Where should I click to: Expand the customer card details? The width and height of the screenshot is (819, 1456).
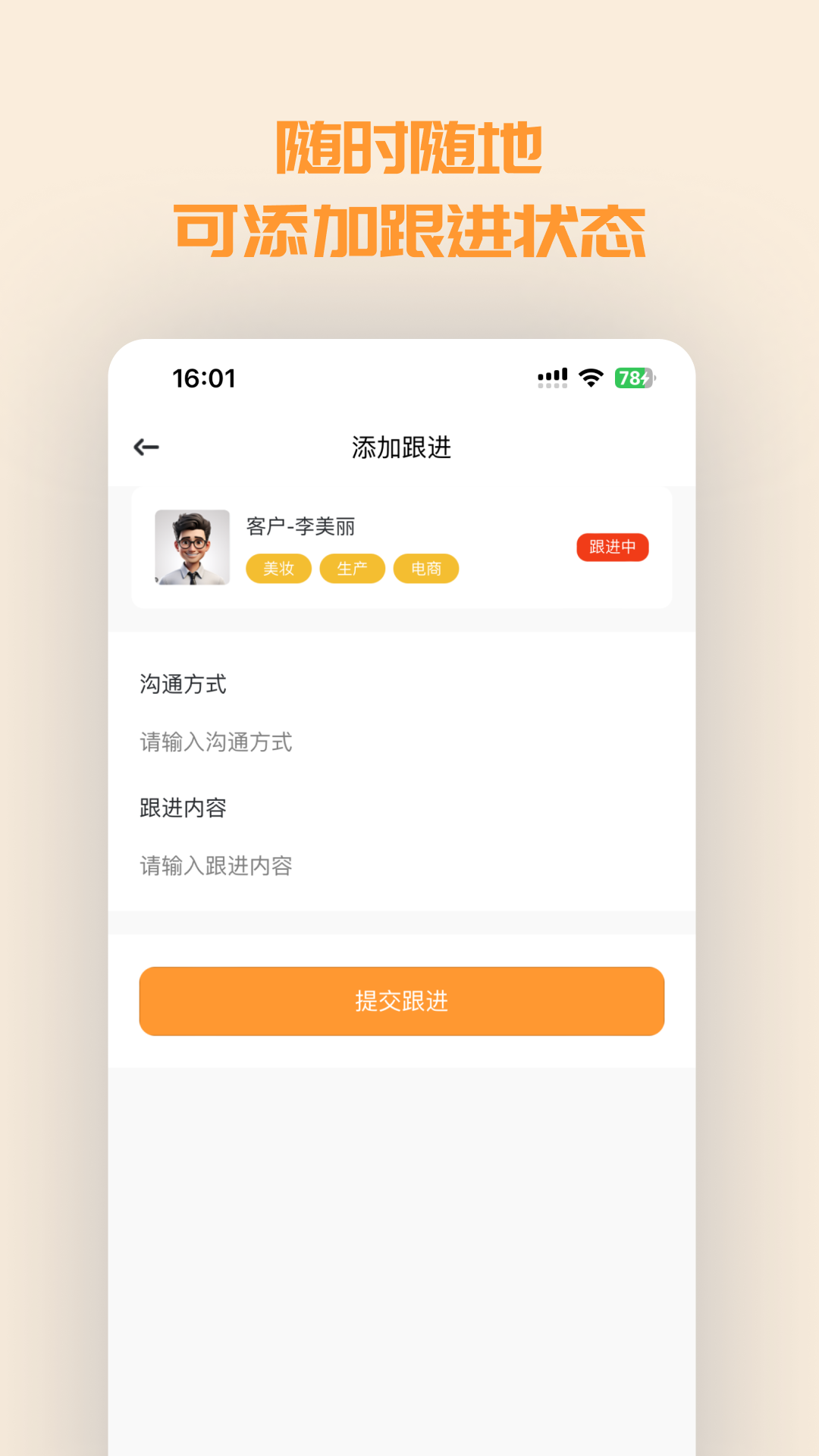[401, 548]
